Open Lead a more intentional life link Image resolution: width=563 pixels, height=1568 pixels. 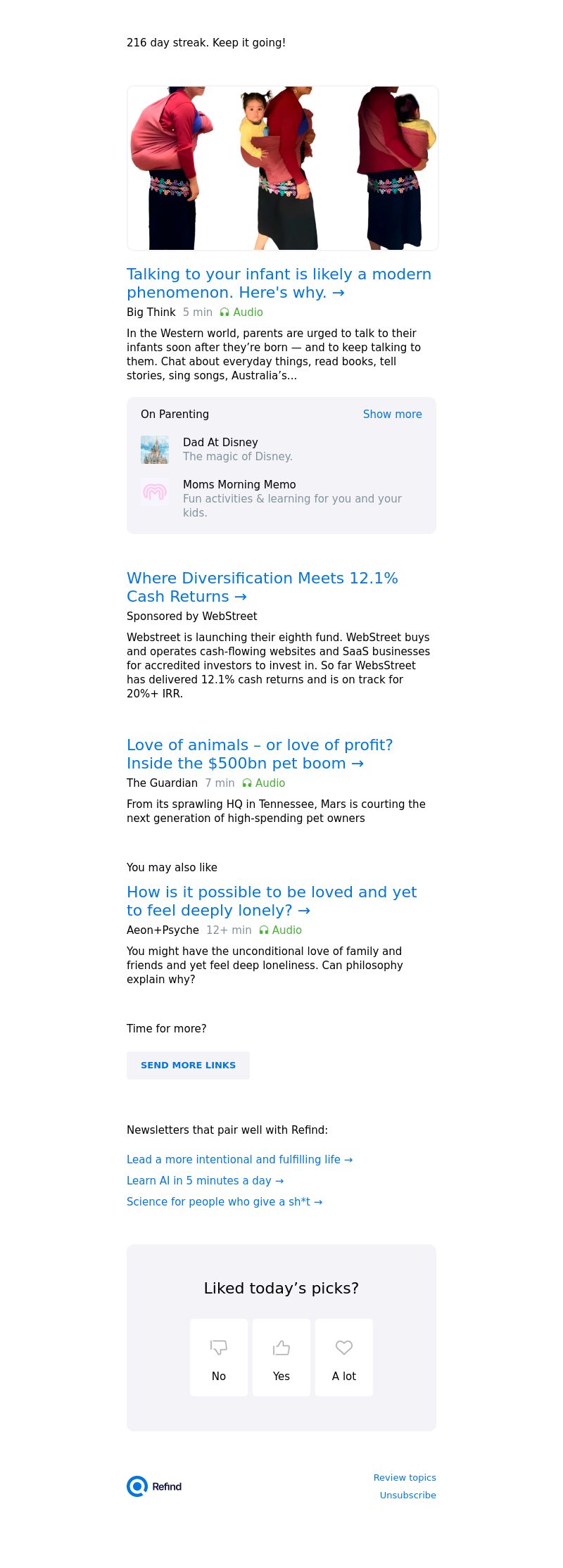pyautogui.click(x=239, y=1159)
